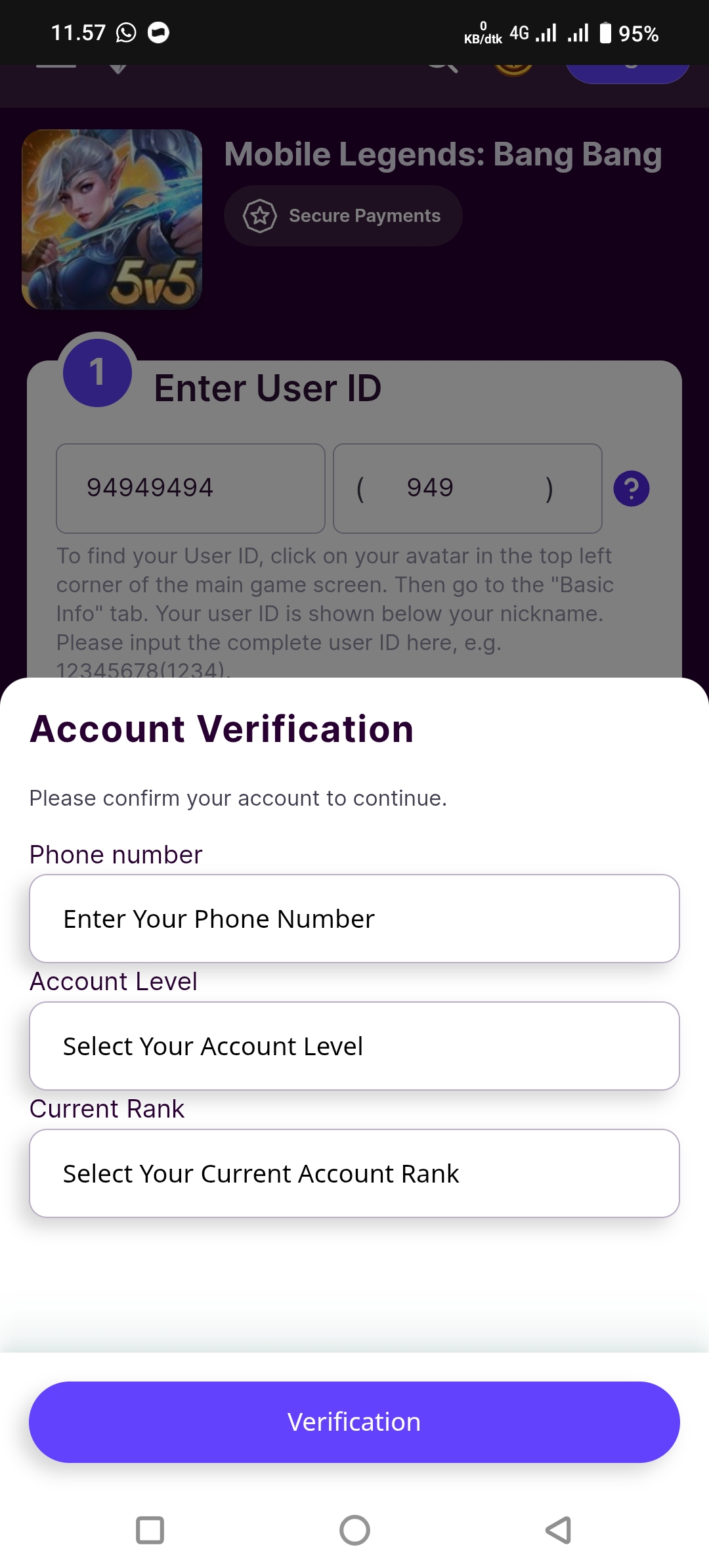Open the Account Level selector
Screen dimensions: 709x1568
pos(354,1046)
